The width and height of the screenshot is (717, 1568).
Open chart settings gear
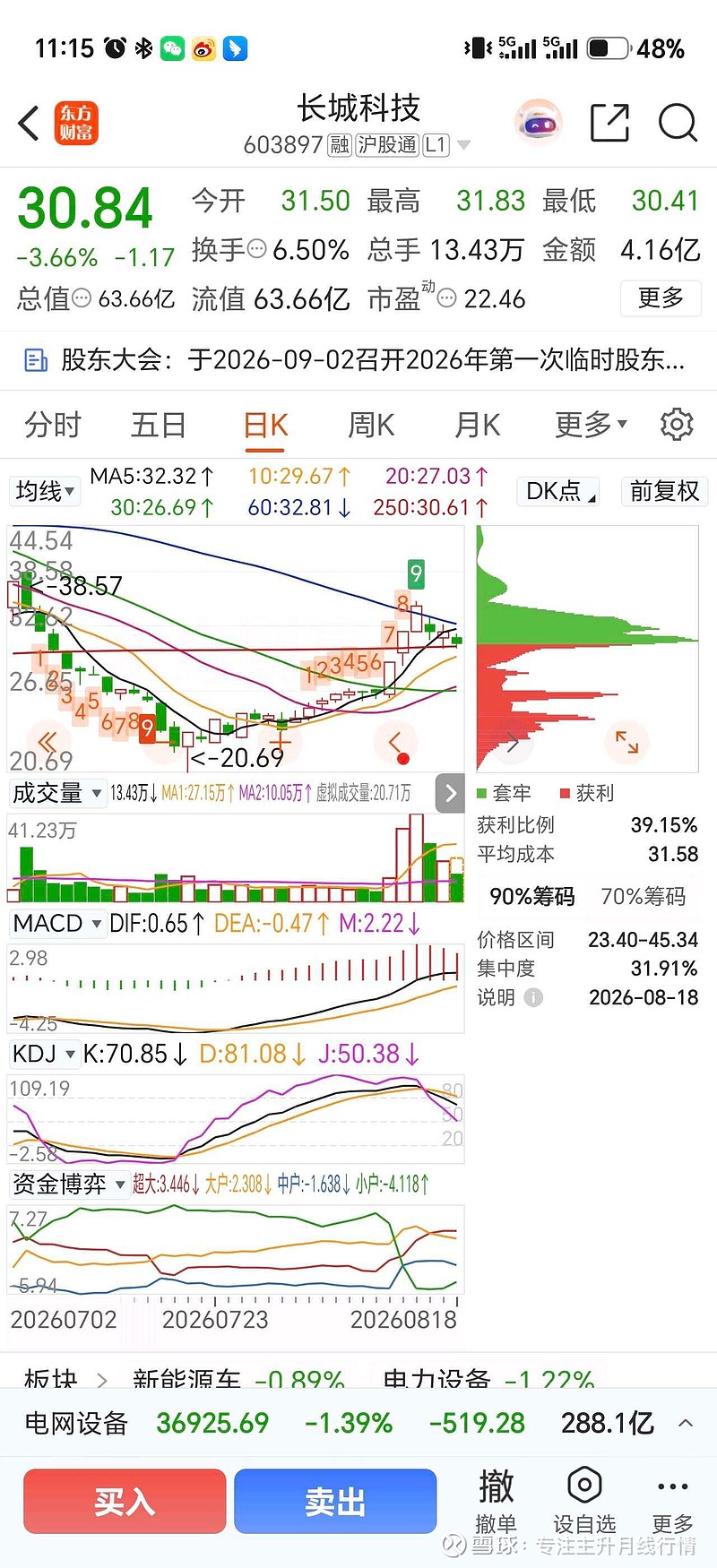coord(677,424)
